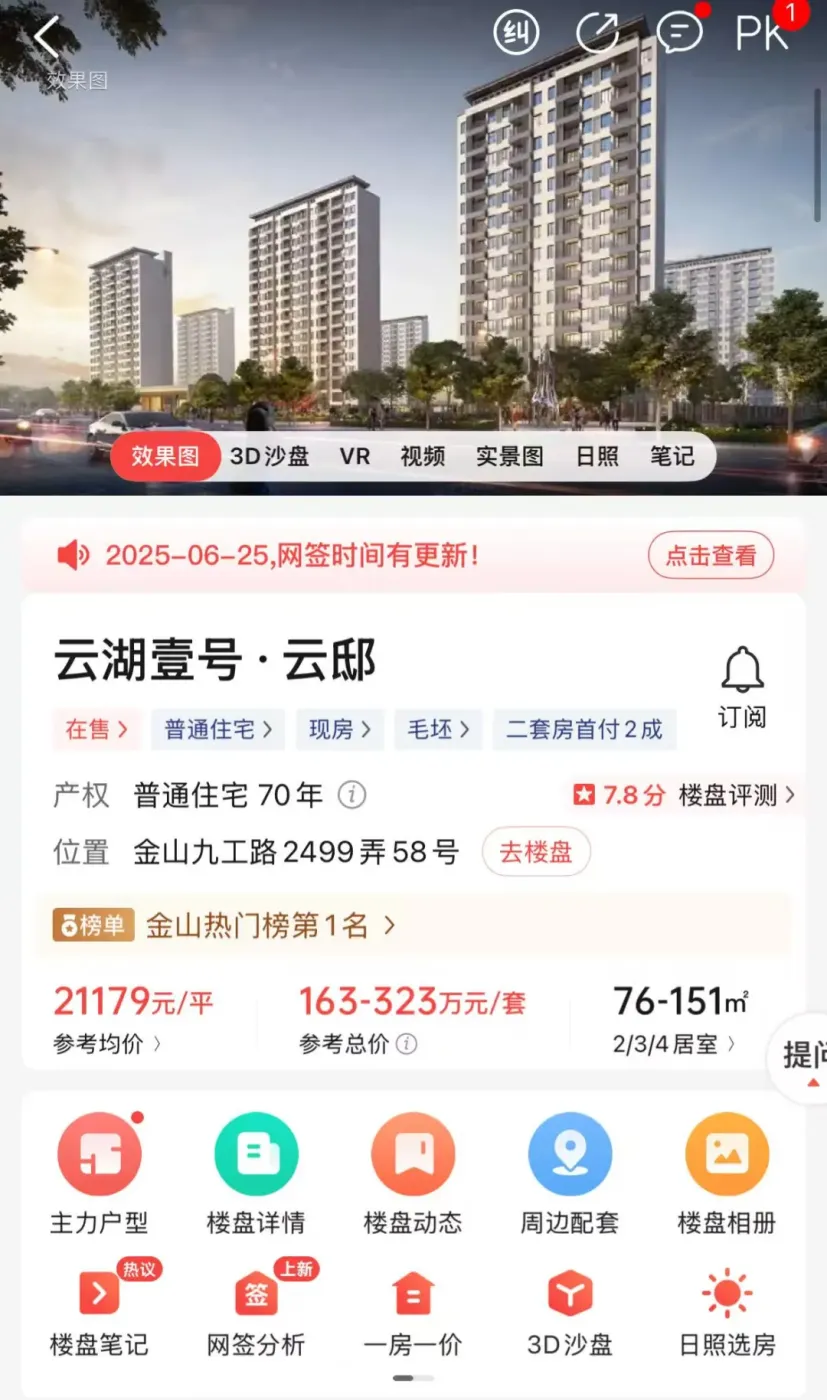Subscribe with the 订阅 bell

[742, 686]
